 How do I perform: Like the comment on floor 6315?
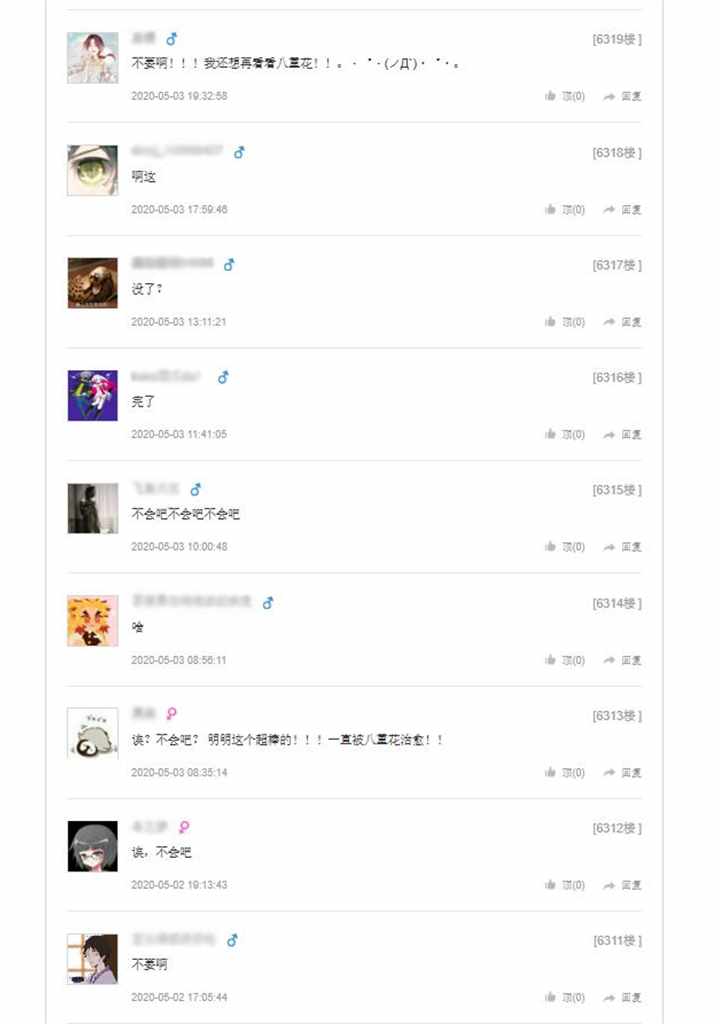tap(565, 547)
